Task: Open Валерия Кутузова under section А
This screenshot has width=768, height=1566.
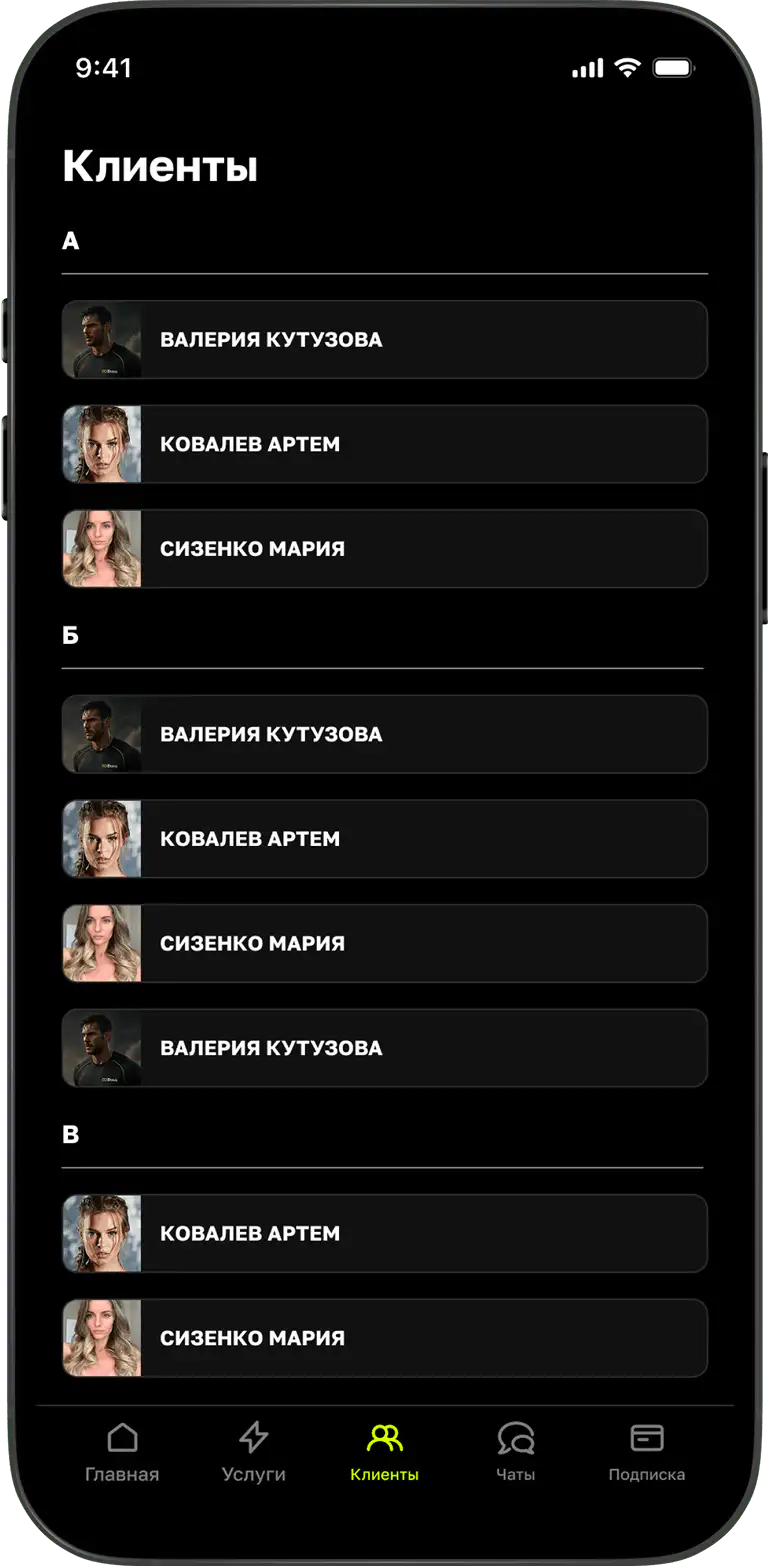Action: [384, 340]
